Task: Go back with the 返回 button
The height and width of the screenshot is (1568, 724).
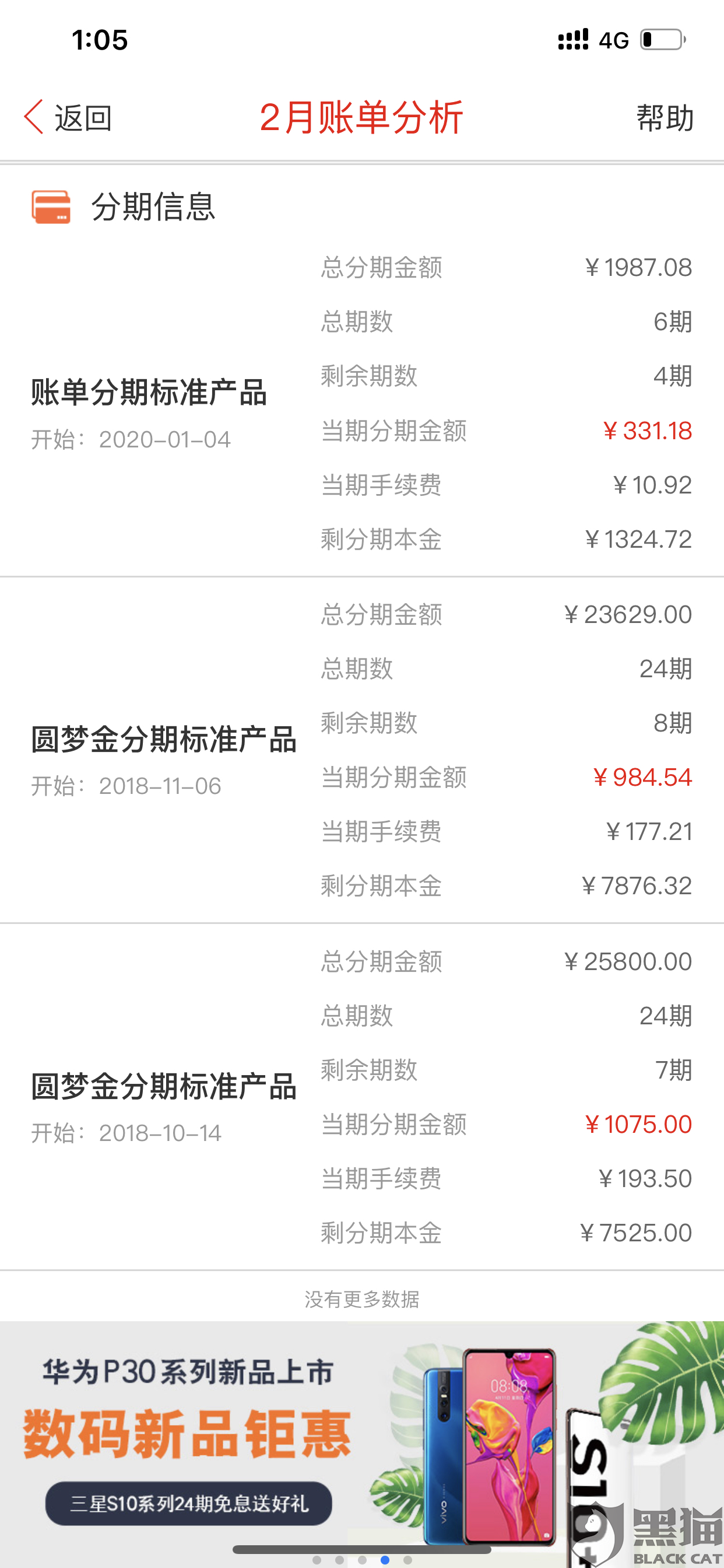Action: (x=68, y=117)
